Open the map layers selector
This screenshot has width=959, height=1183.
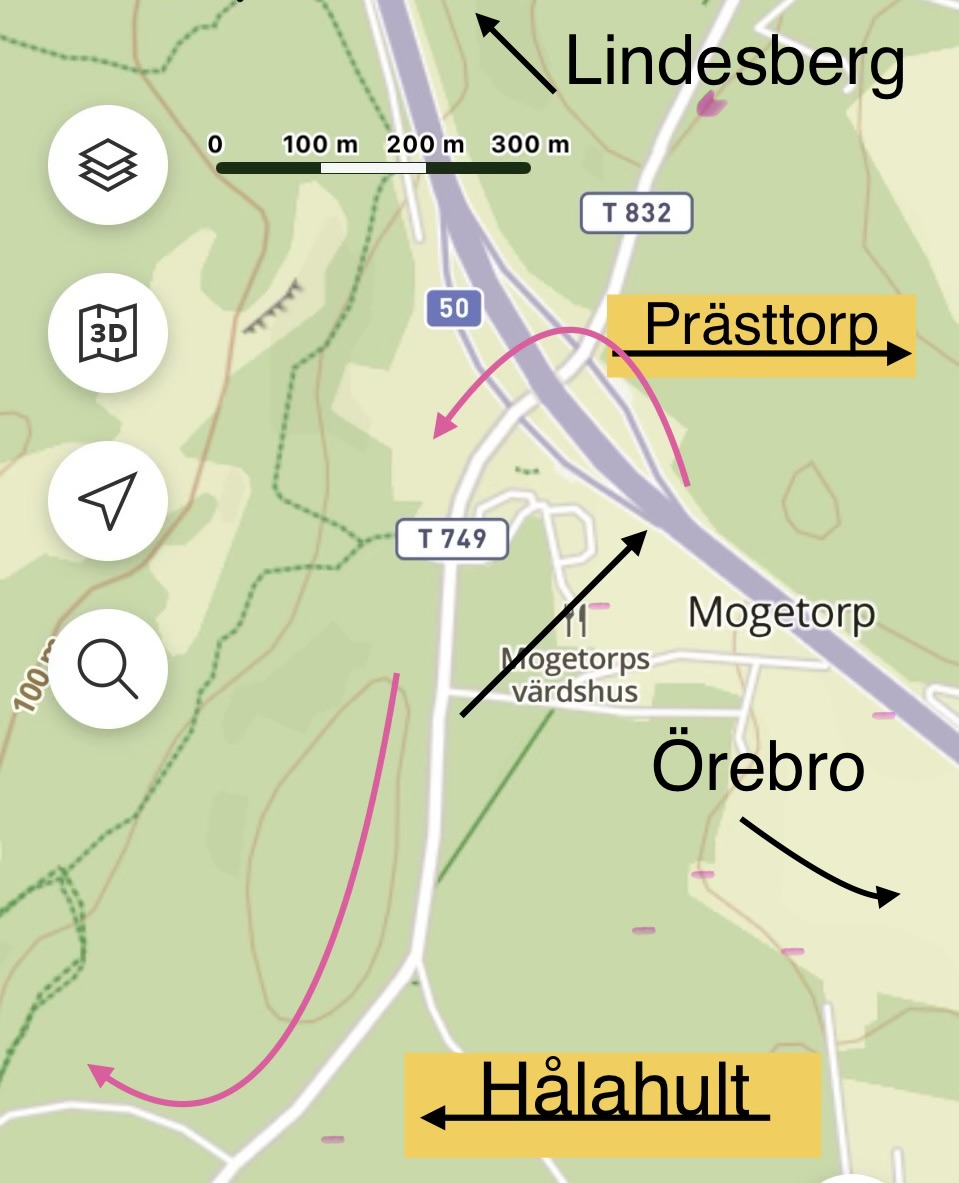tap(107, 164)
